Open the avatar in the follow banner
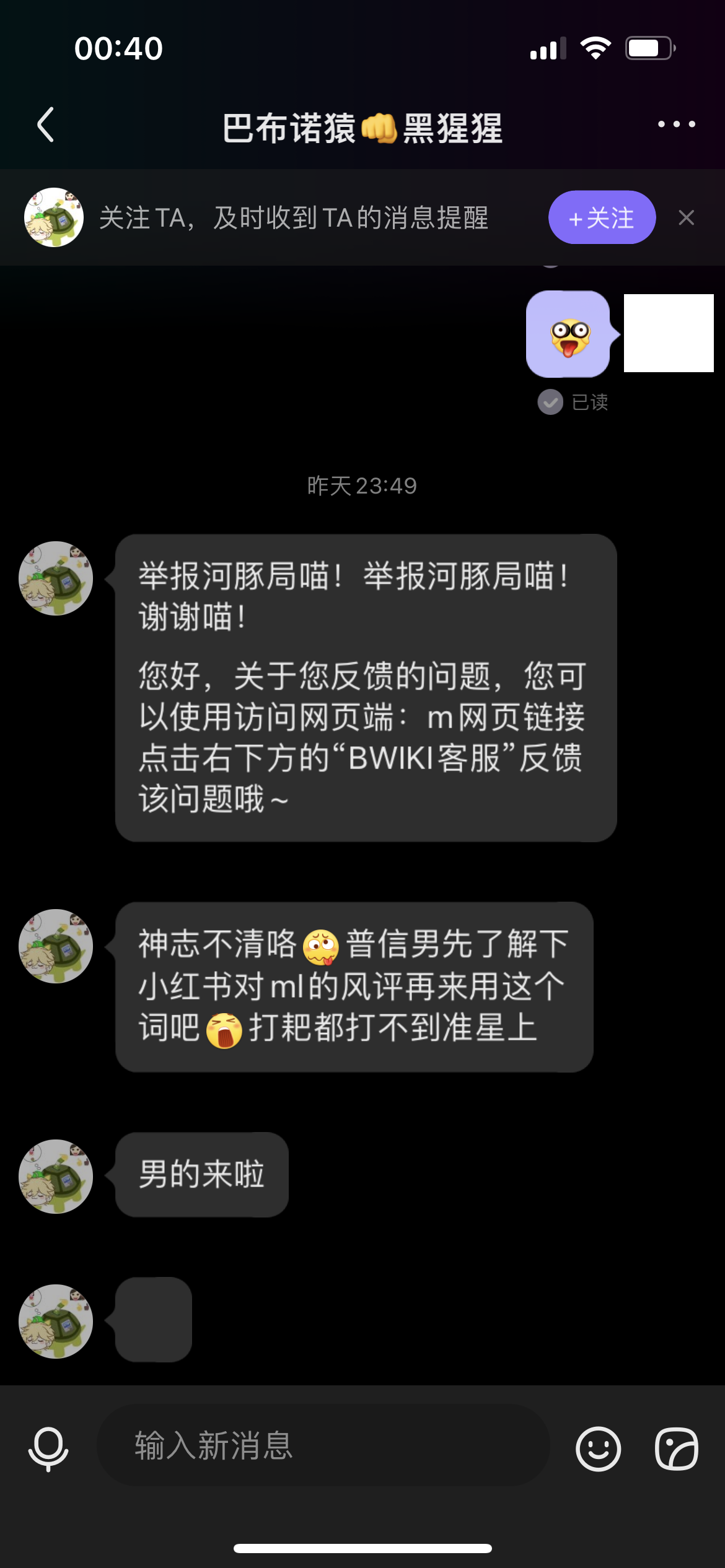 pos(54,217)
